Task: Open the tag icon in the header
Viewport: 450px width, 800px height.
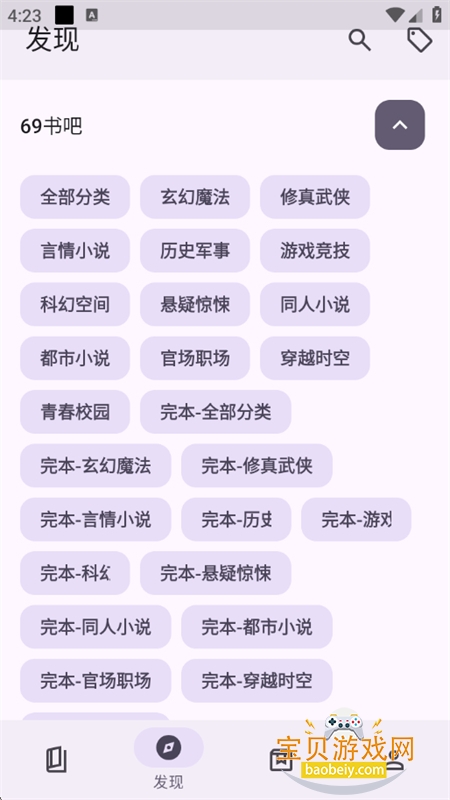Action: [419, 40]
